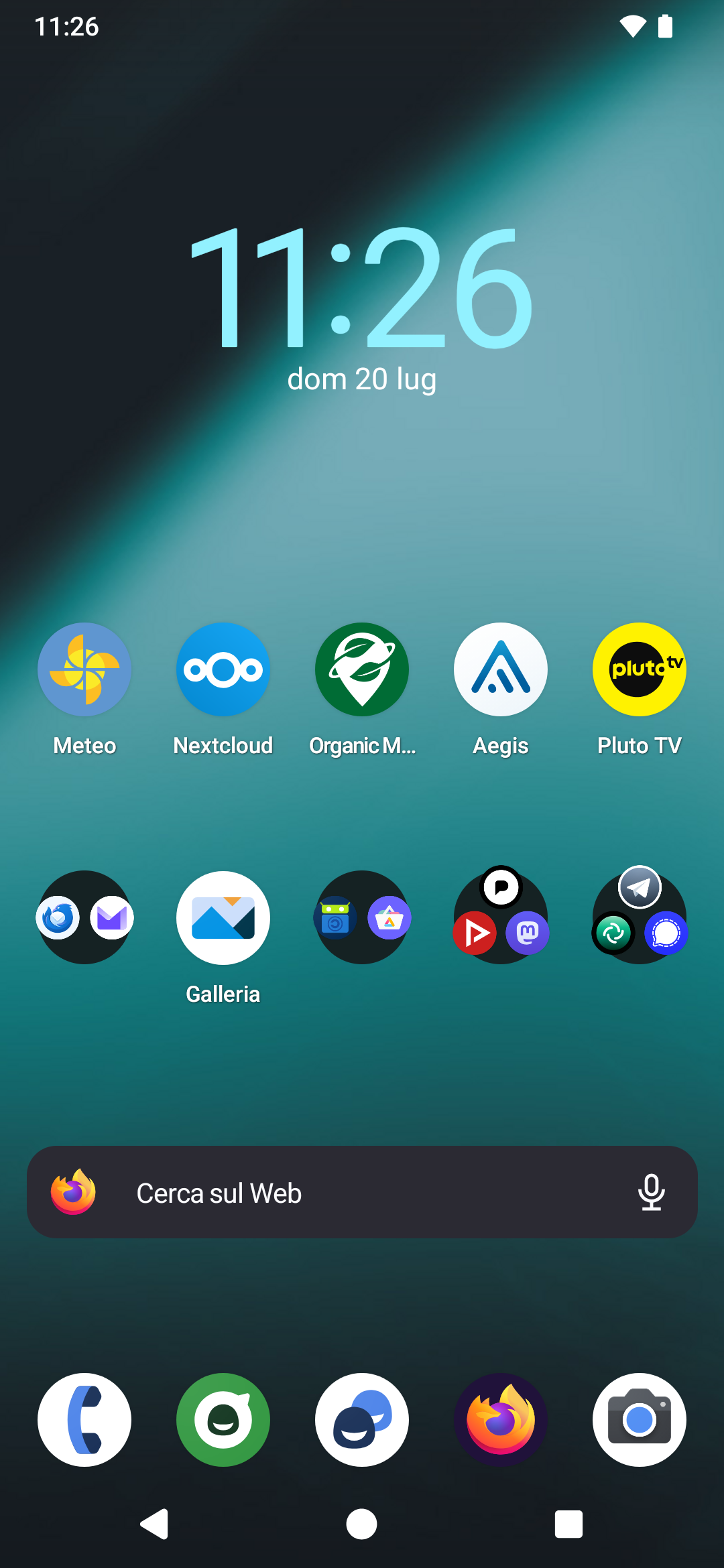Open Organic Maps
The height and width of the screenshot is (1568, 724).
pyautogui.click(x=362, y=669)
